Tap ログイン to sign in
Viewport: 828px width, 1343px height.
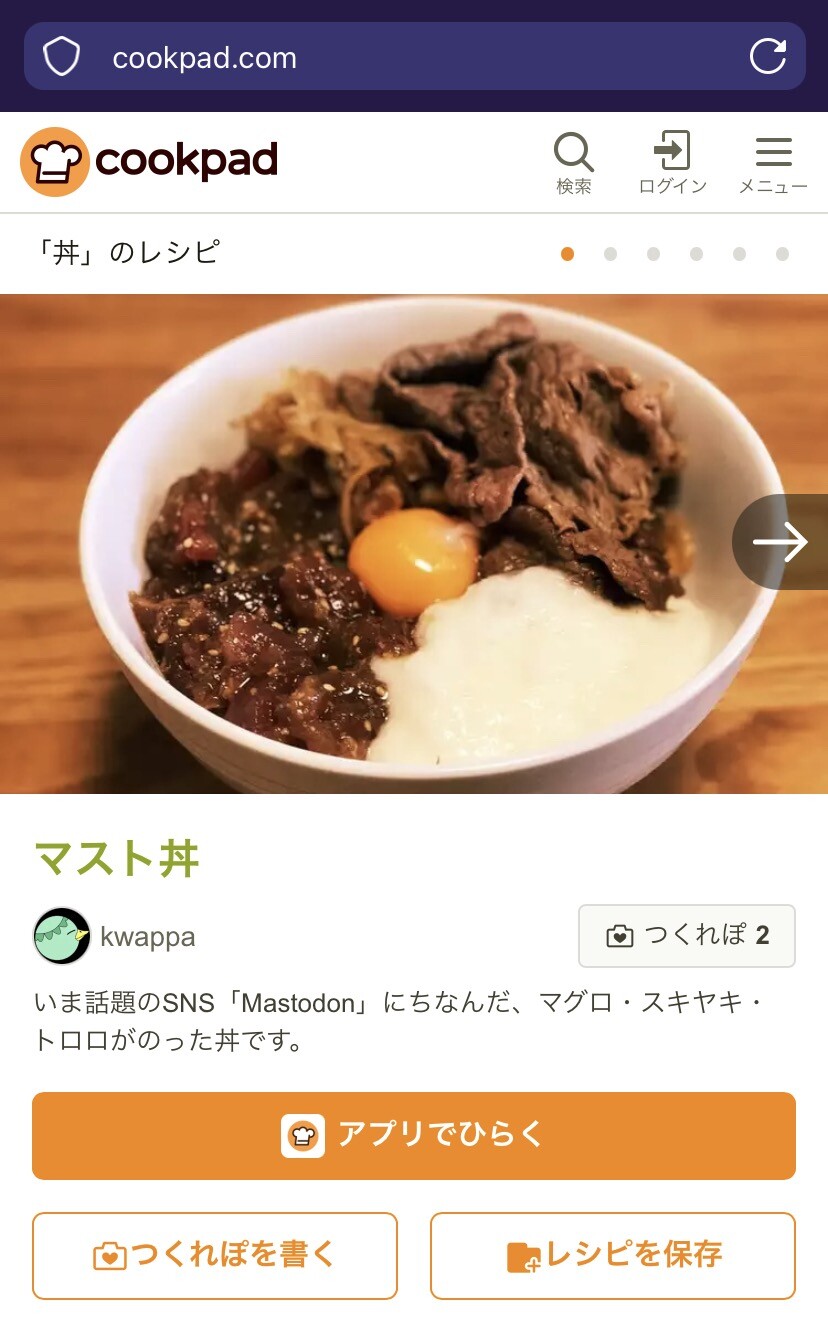(672, 163)
